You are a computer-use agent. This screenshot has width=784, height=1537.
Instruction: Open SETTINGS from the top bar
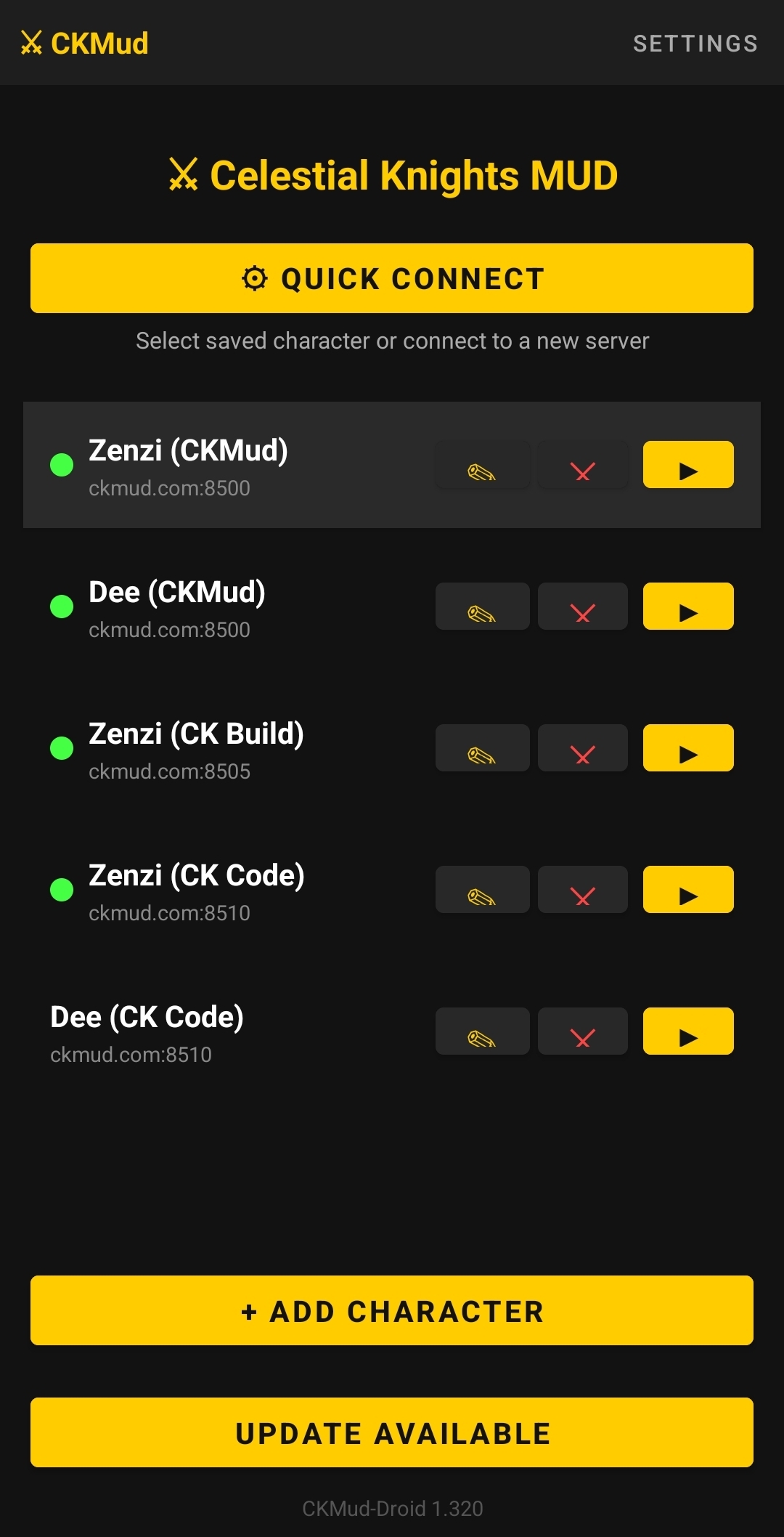click(695, 44)
